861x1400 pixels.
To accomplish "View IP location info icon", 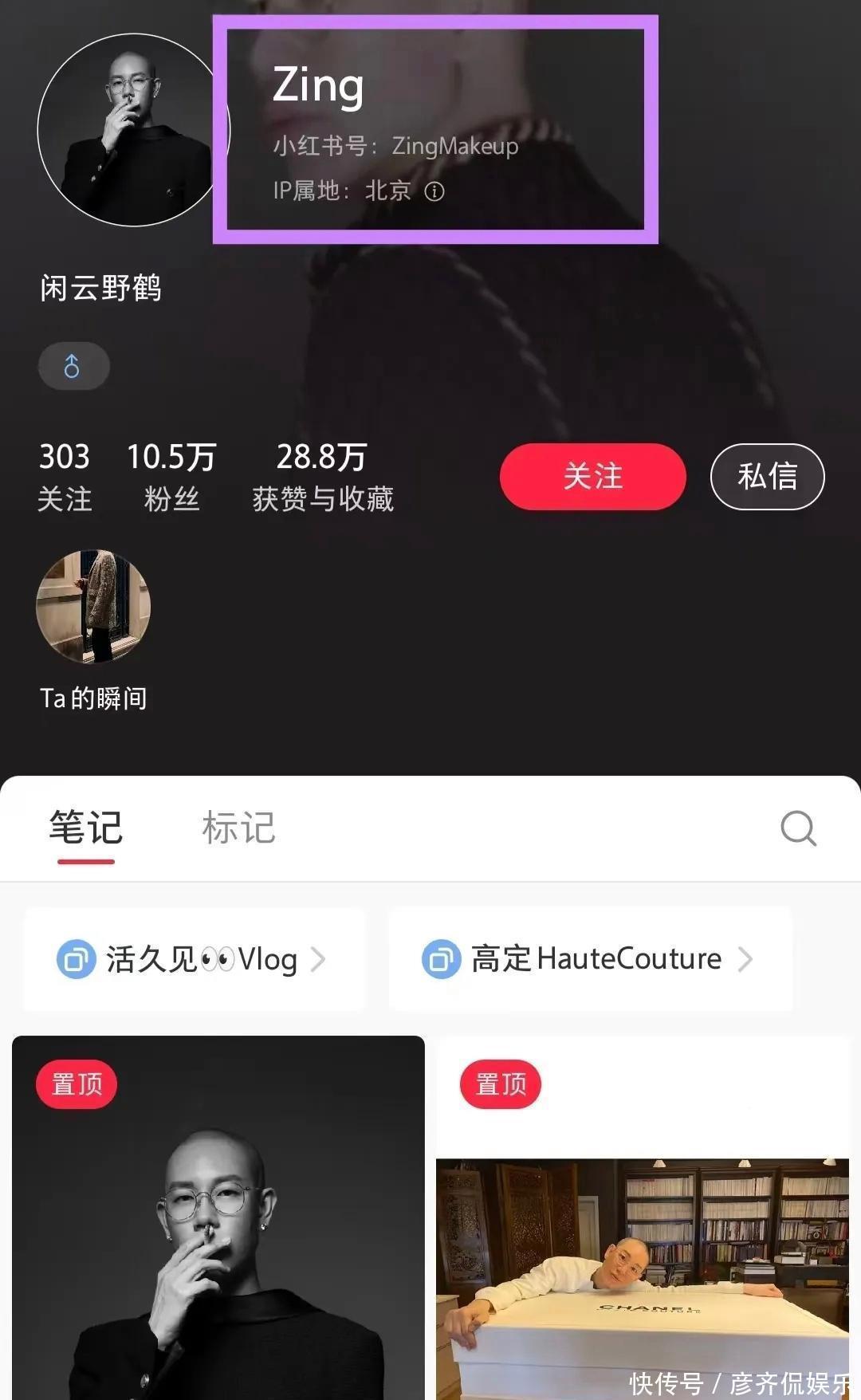I will (x=434, y=191).
